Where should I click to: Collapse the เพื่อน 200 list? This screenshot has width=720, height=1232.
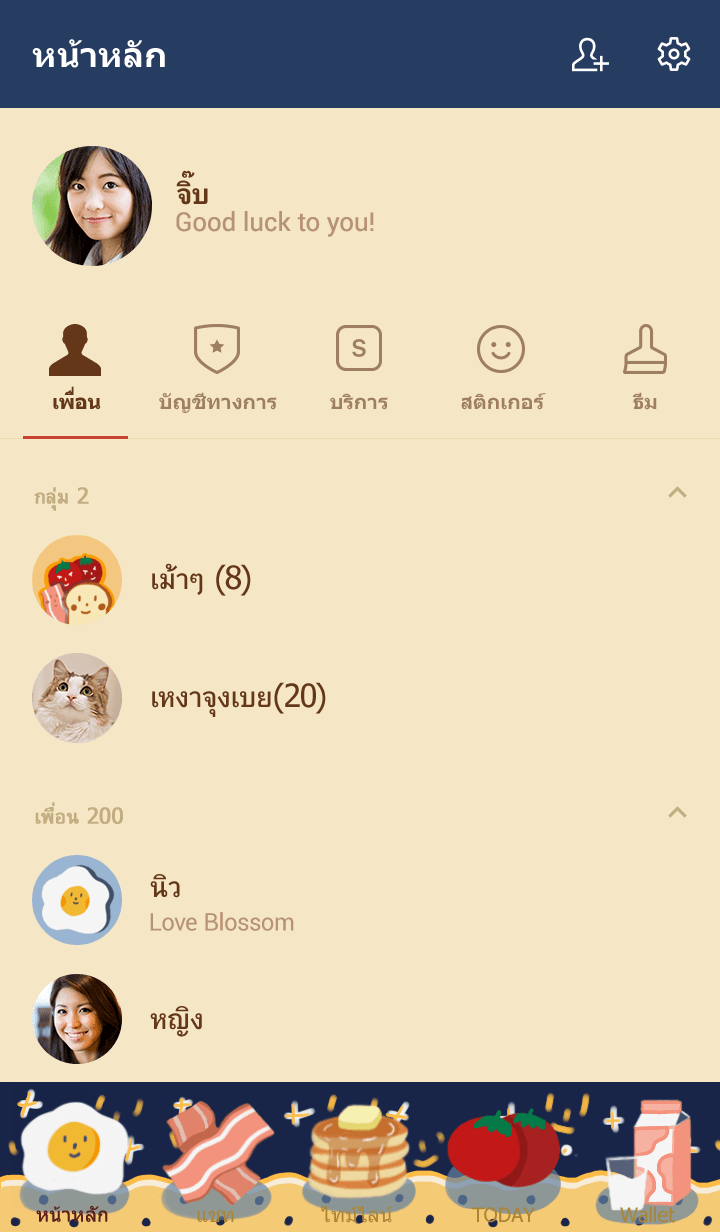point(677,812)
